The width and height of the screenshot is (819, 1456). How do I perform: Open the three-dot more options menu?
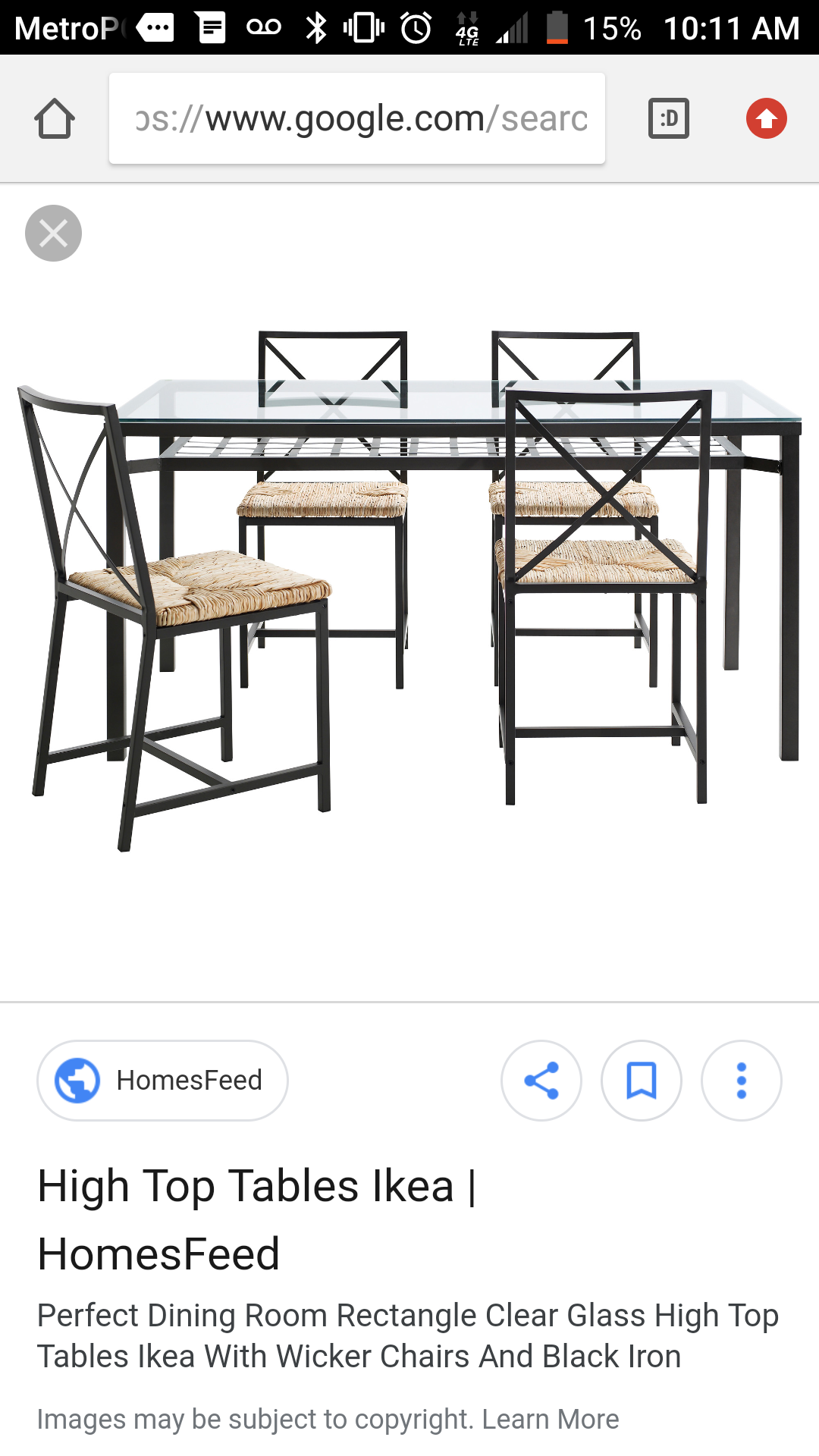[x=742, y=1081]
